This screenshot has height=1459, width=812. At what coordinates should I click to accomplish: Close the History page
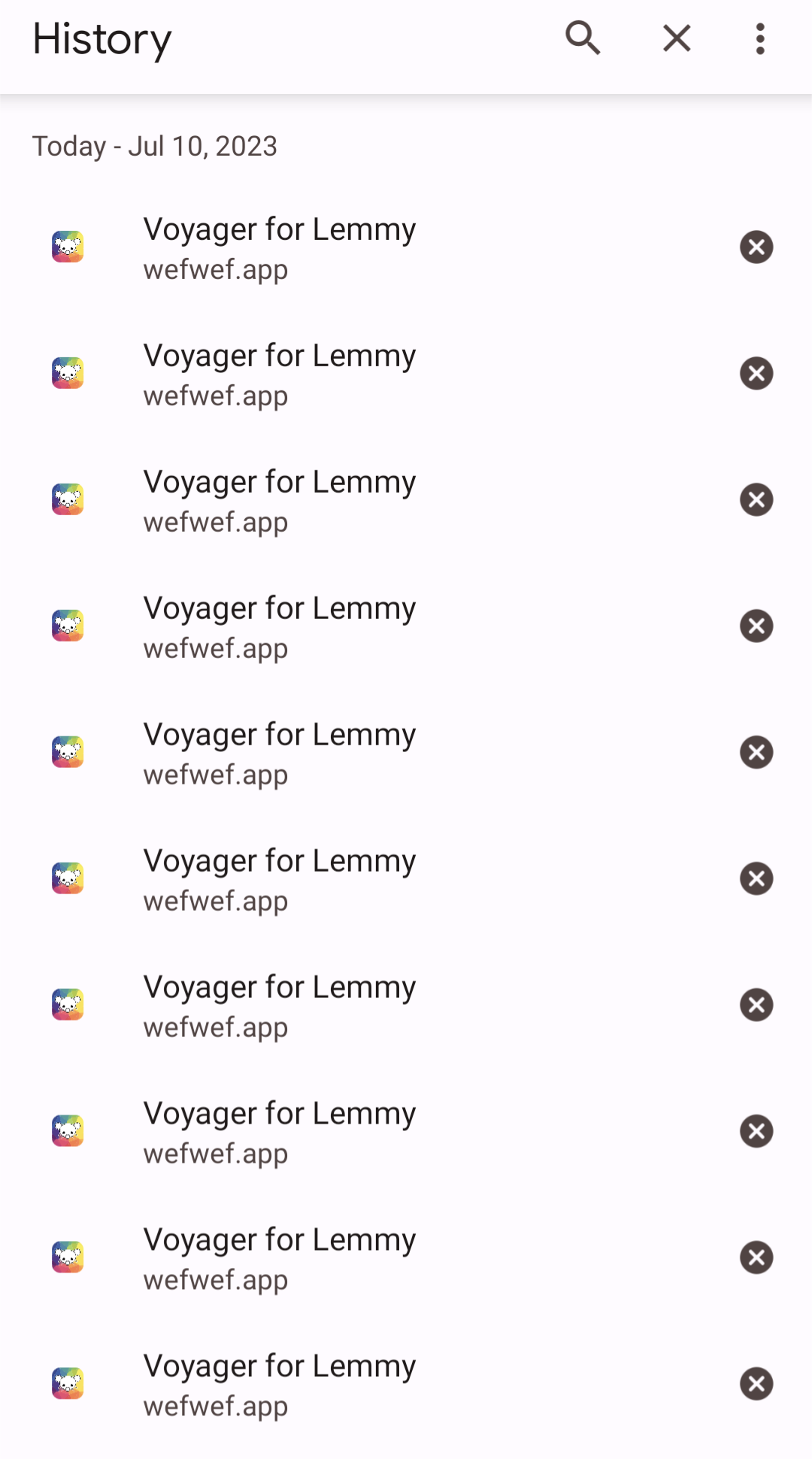tap(677, 38)
